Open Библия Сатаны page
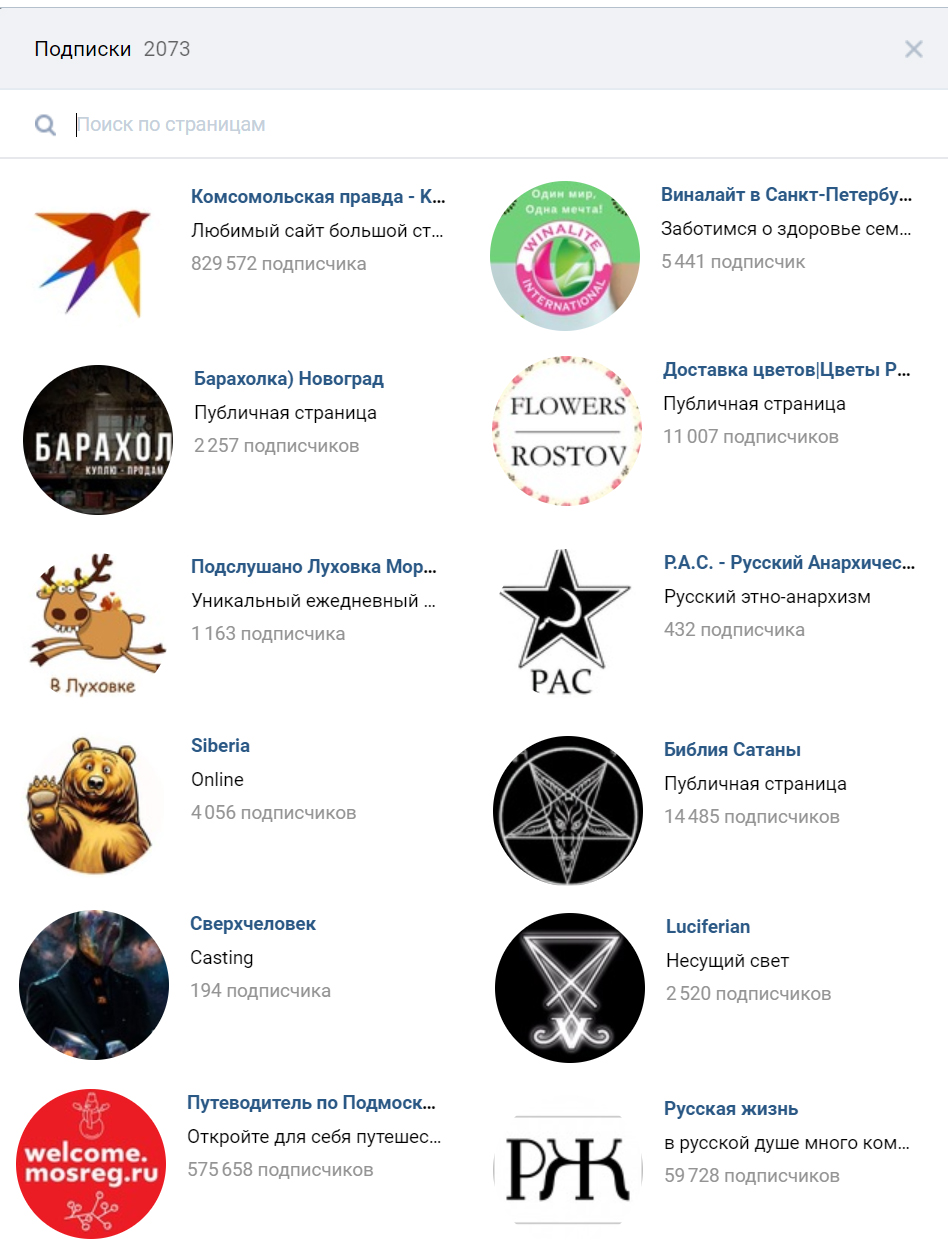Image resolution: width=948 pixels, height=1253 pixels. click(732, 750)
